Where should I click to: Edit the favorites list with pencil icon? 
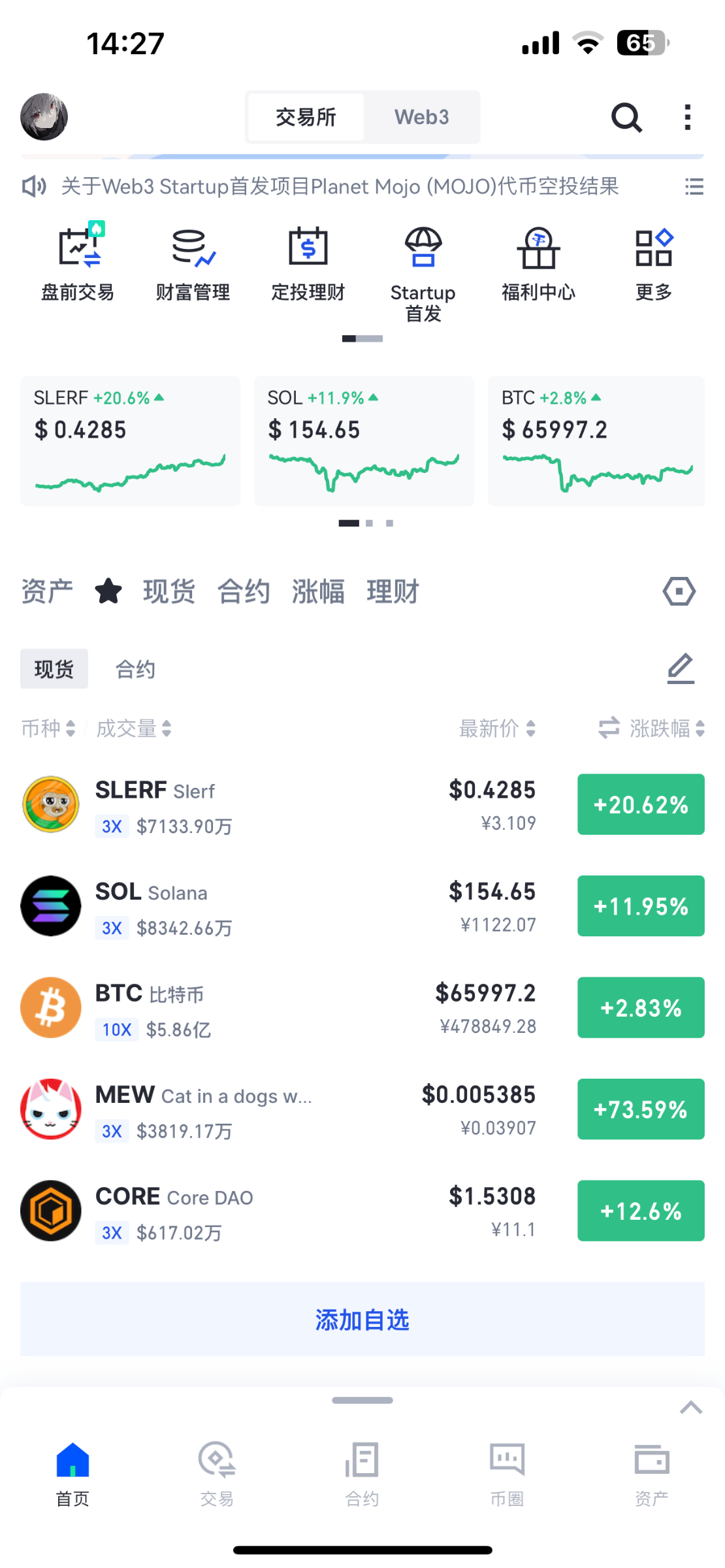[x=681, y=669]
